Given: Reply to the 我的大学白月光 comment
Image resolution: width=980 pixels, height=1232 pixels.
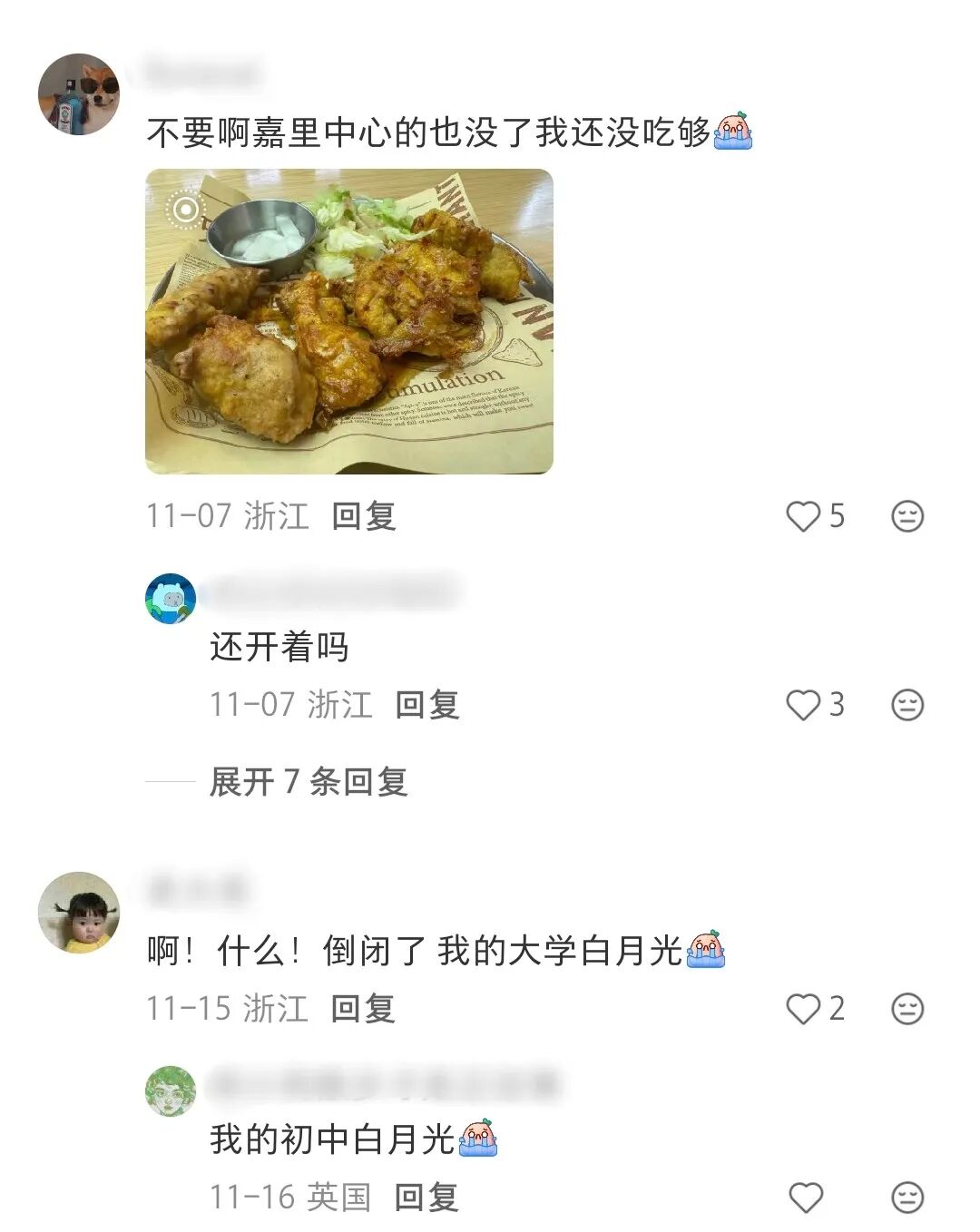Looking at the screenshot, I should click(x=363, y=1008).
